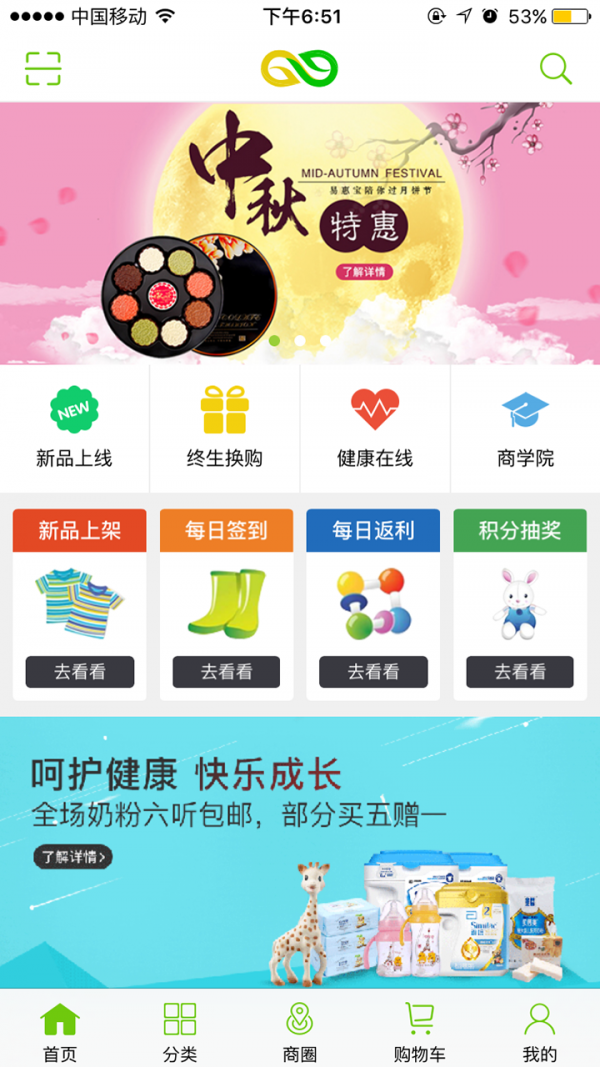The width and height of the screenshot is (600, 1067).
Task: Tap 去看看 under 新品上架
Action: (80, 672)
